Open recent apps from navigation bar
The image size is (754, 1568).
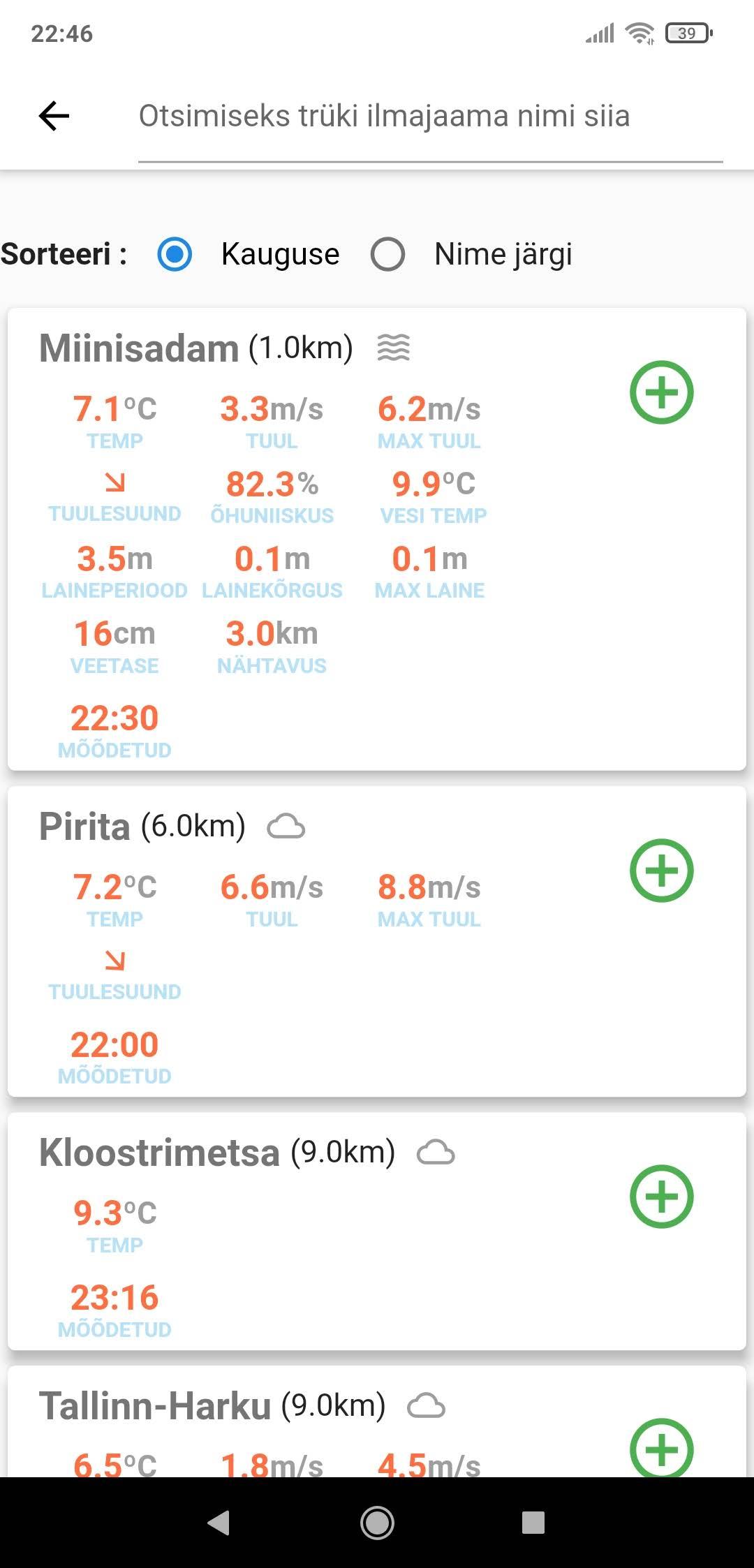coord(533,1523)
